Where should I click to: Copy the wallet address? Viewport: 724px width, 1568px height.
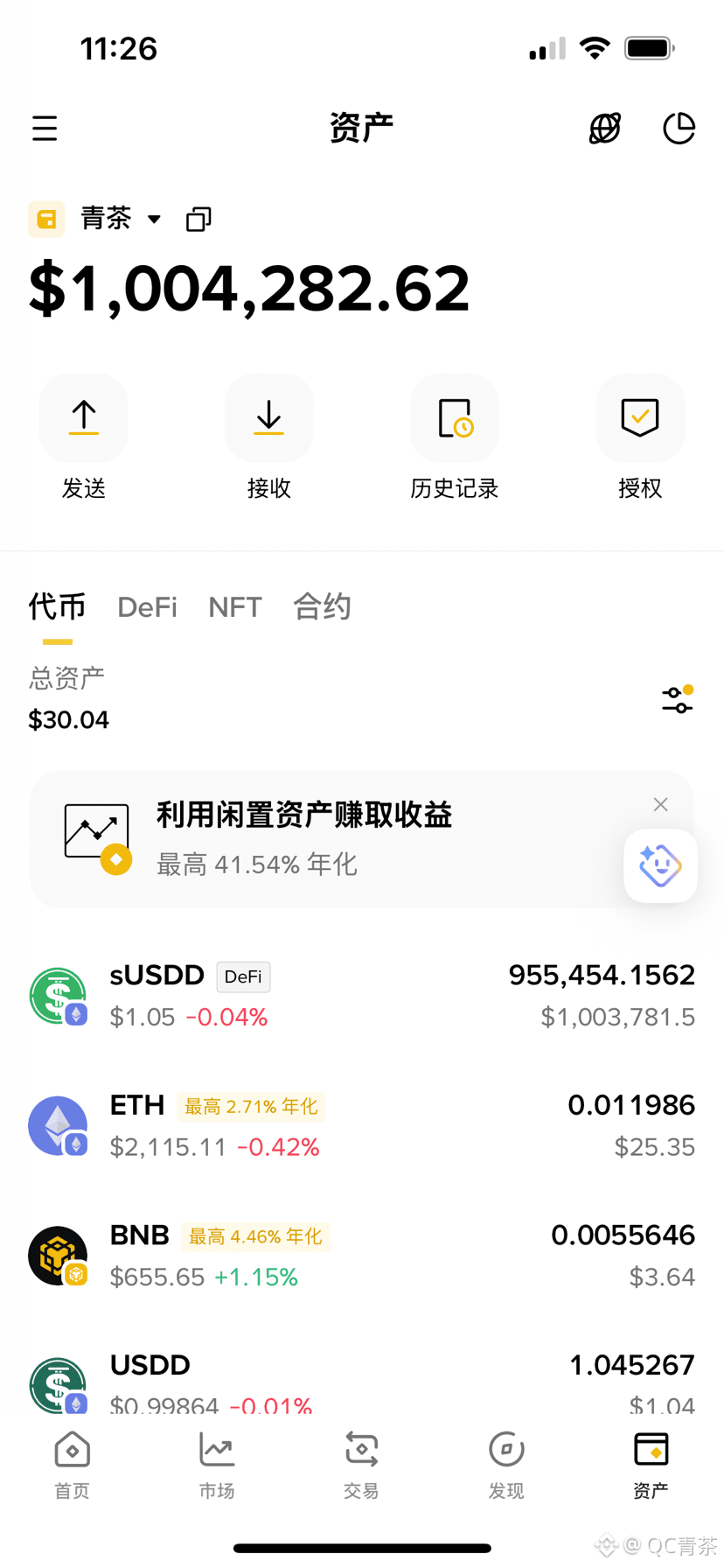click(x=198, y=219)
